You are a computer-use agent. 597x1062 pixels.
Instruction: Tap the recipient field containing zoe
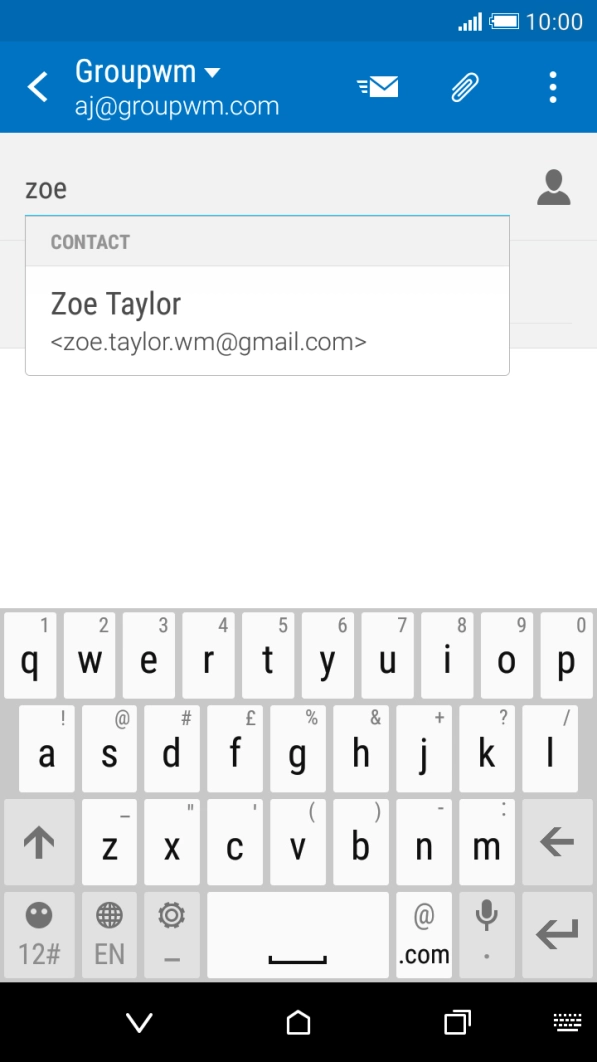pyautogui.click(x=271, y=188)
